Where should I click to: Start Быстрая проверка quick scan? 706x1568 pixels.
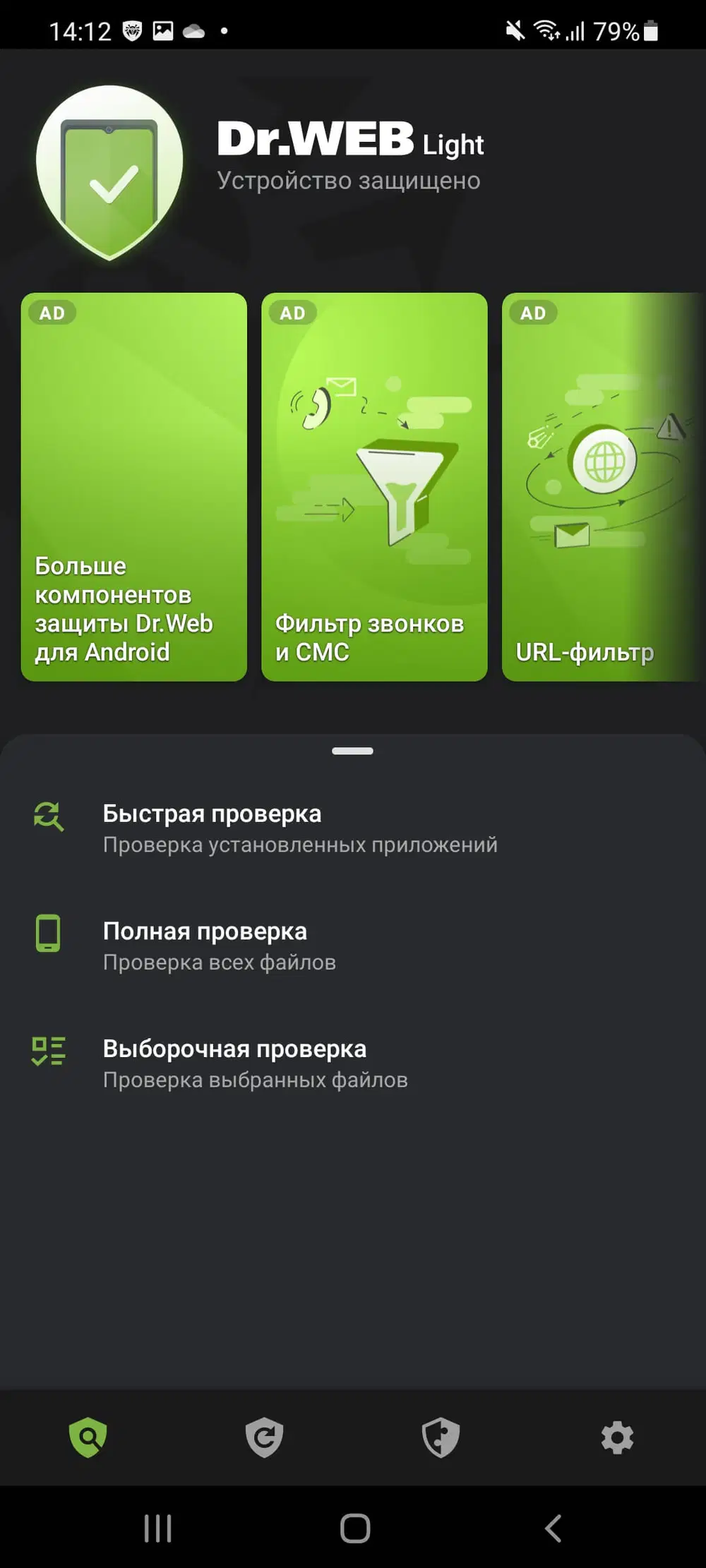click(300, 828)
